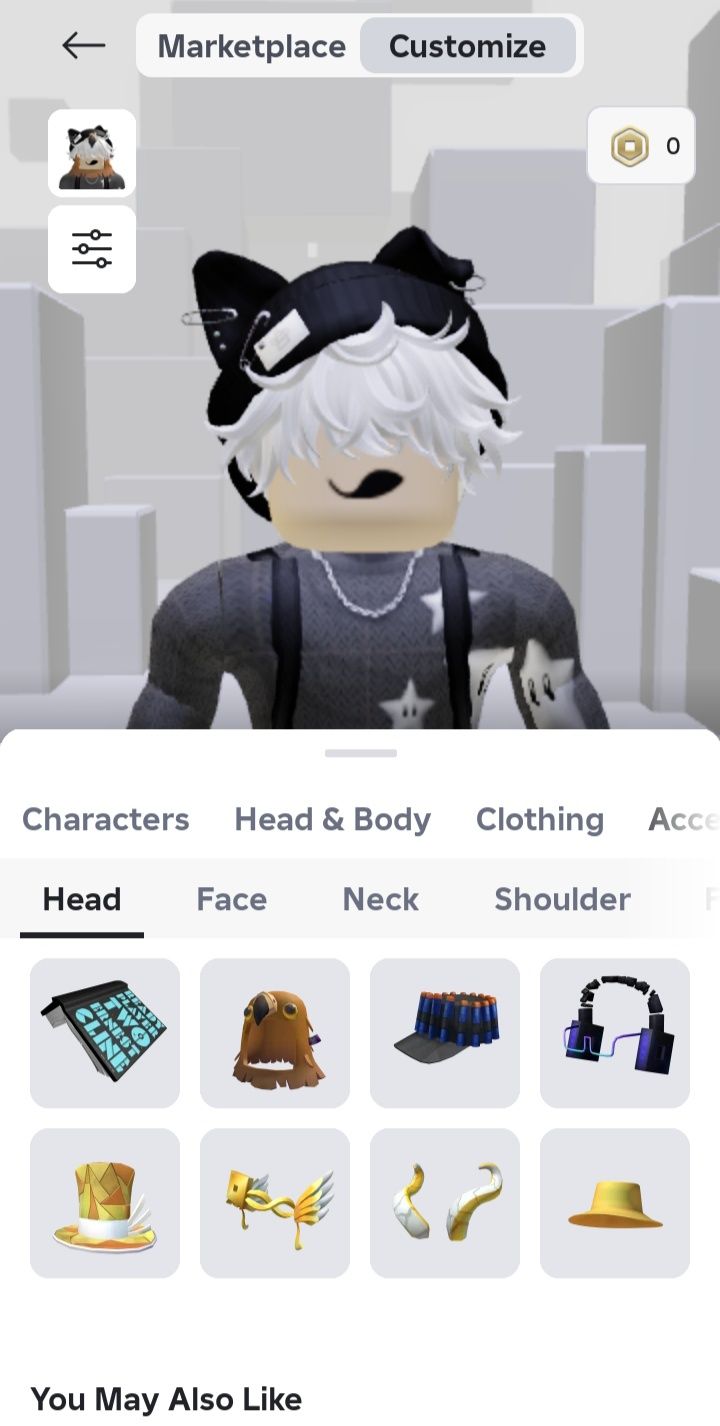Equip the golden winged headpiece
Viewport: 720px width, 1426px height.
pyautogui.click(x=275, y=1203)
